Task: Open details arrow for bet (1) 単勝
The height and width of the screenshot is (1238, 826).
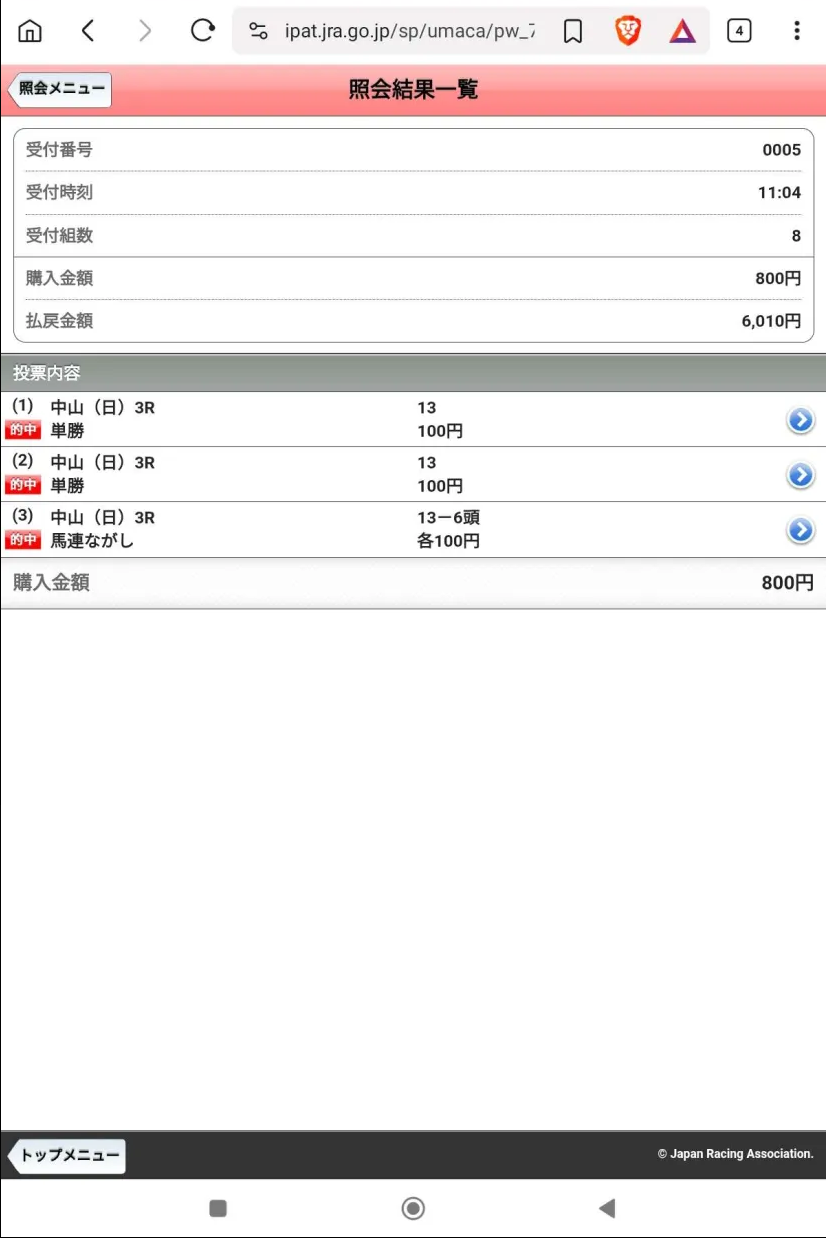Action: click(x=800, y=421)
